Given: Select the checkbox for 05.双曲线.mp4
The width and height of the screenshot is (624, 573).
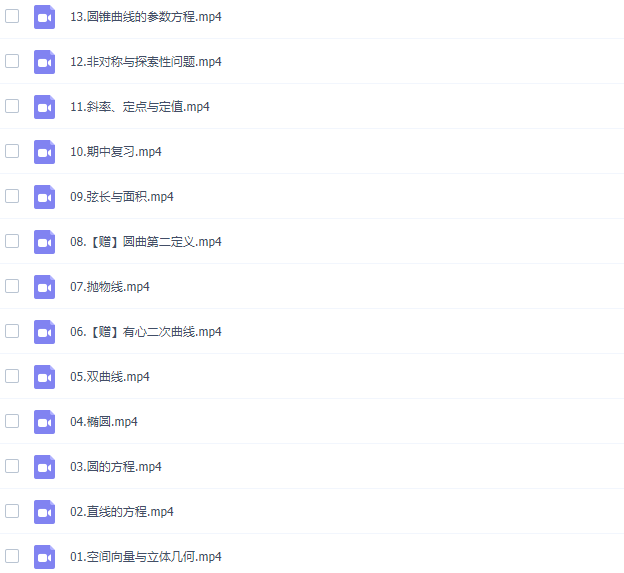Looking at the screenshot, I should 12,376.
